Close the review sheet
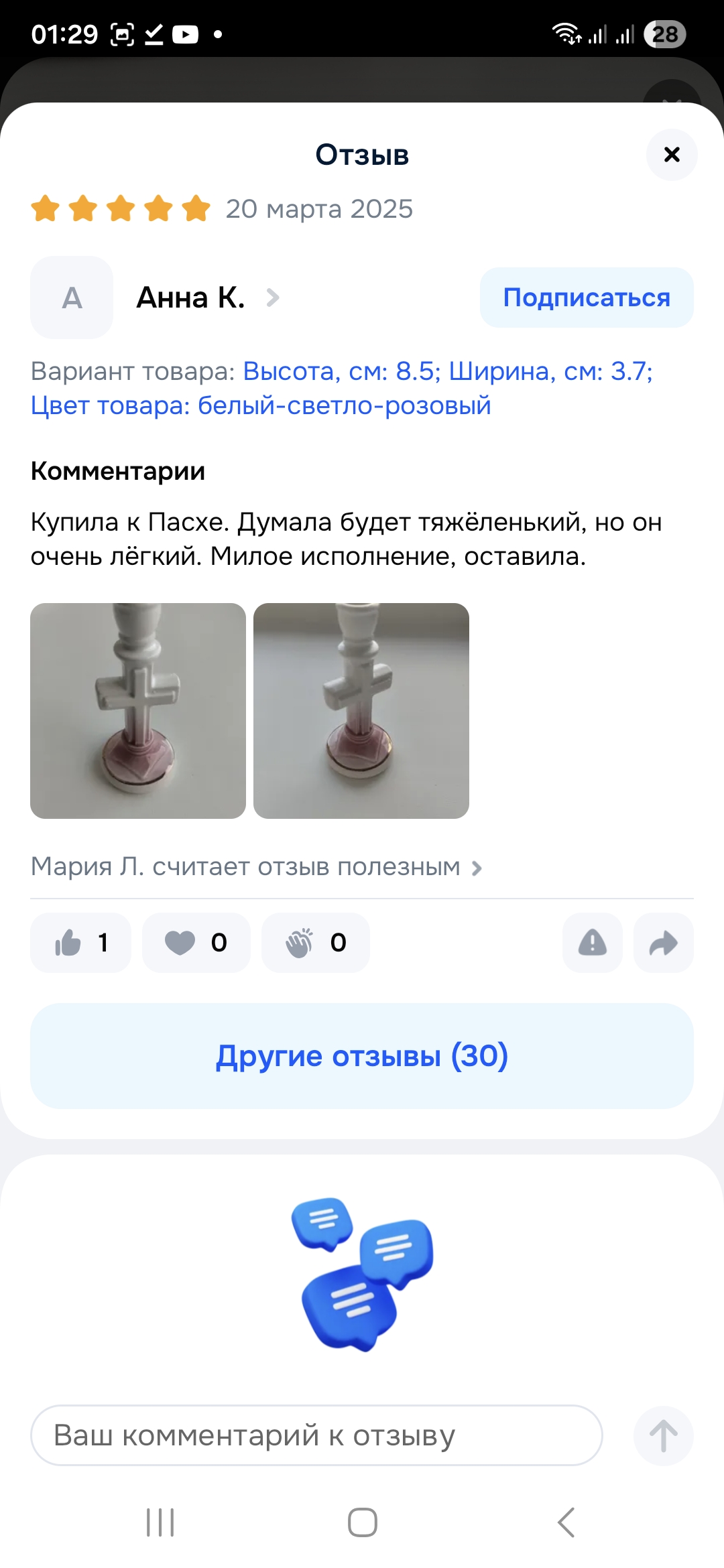 (x=672, y=155)
